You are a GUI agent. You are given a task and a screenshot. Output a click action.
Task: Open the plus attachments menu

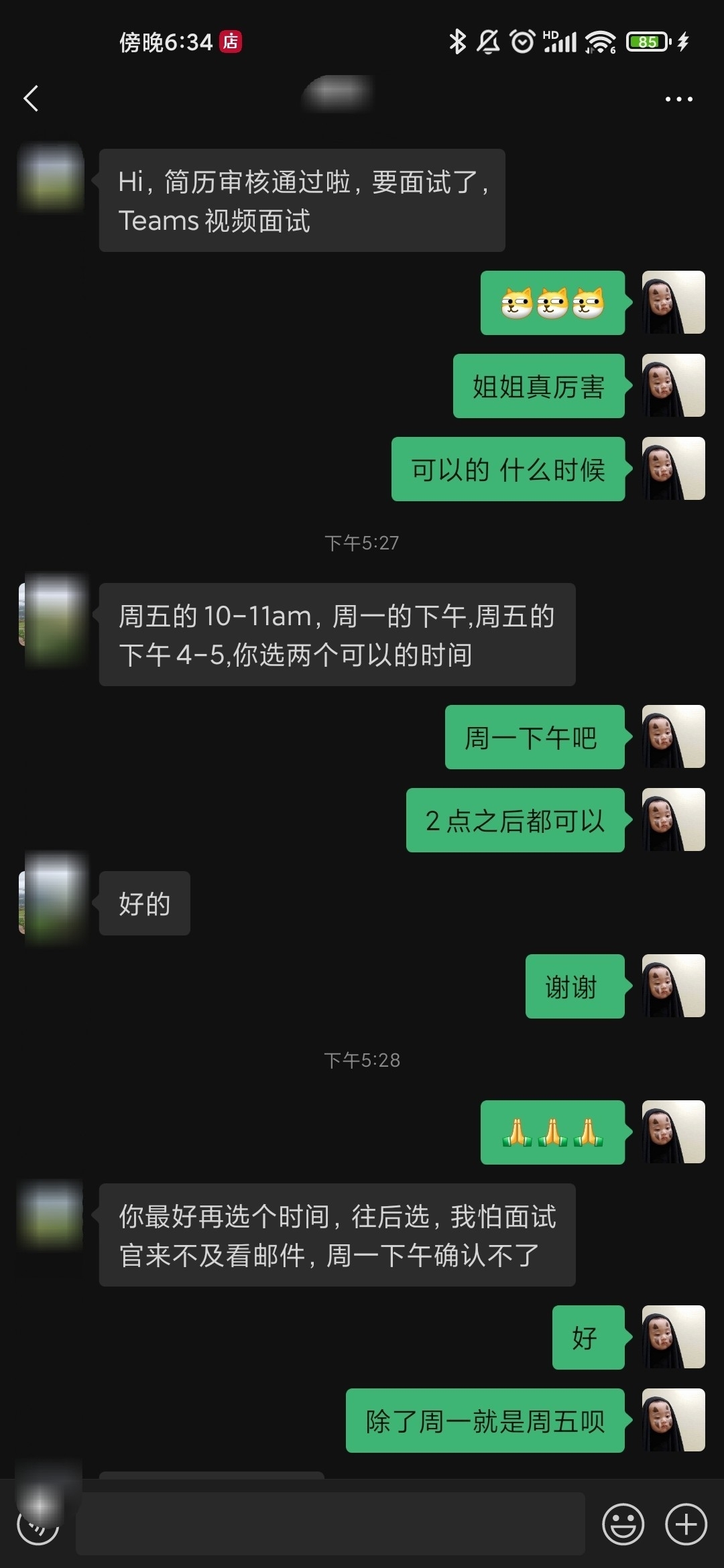(686, 1524)
